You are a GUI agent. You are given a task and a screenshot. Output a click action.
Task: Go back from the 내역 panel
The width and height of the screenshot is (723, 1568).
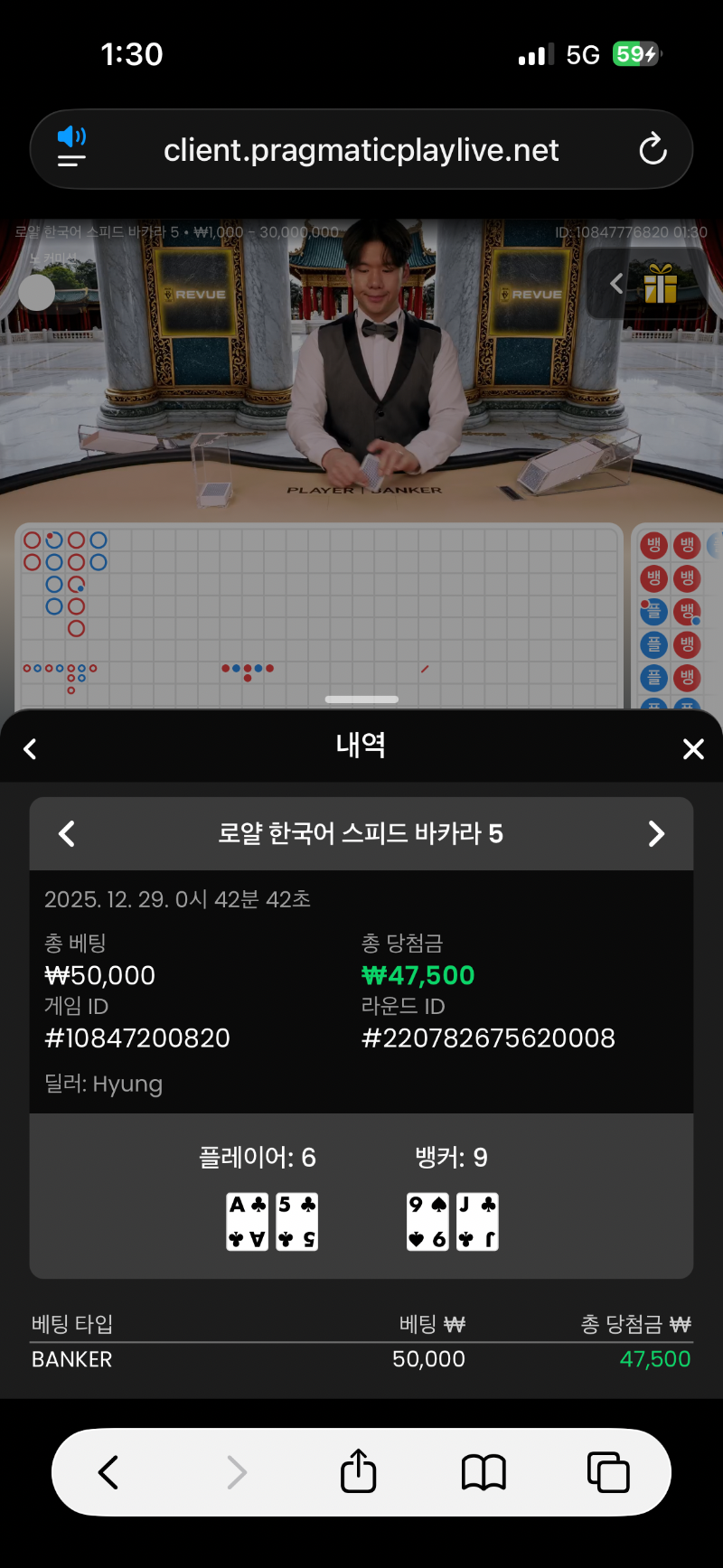[30, 748]
